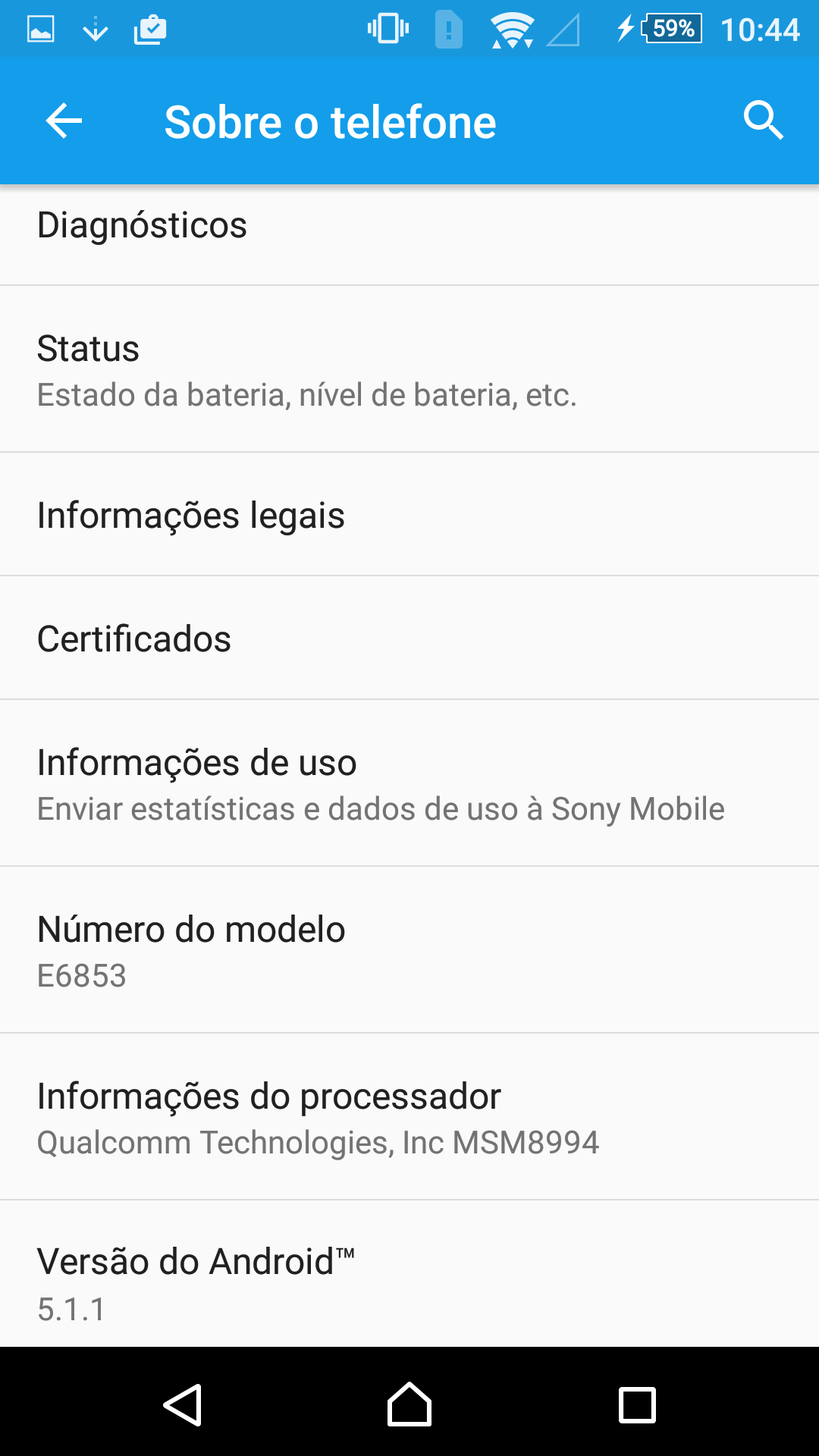This screenshot has width=819, height=1456.
Task: Open recent apps from navigation bar
Action: (637, 1405)
